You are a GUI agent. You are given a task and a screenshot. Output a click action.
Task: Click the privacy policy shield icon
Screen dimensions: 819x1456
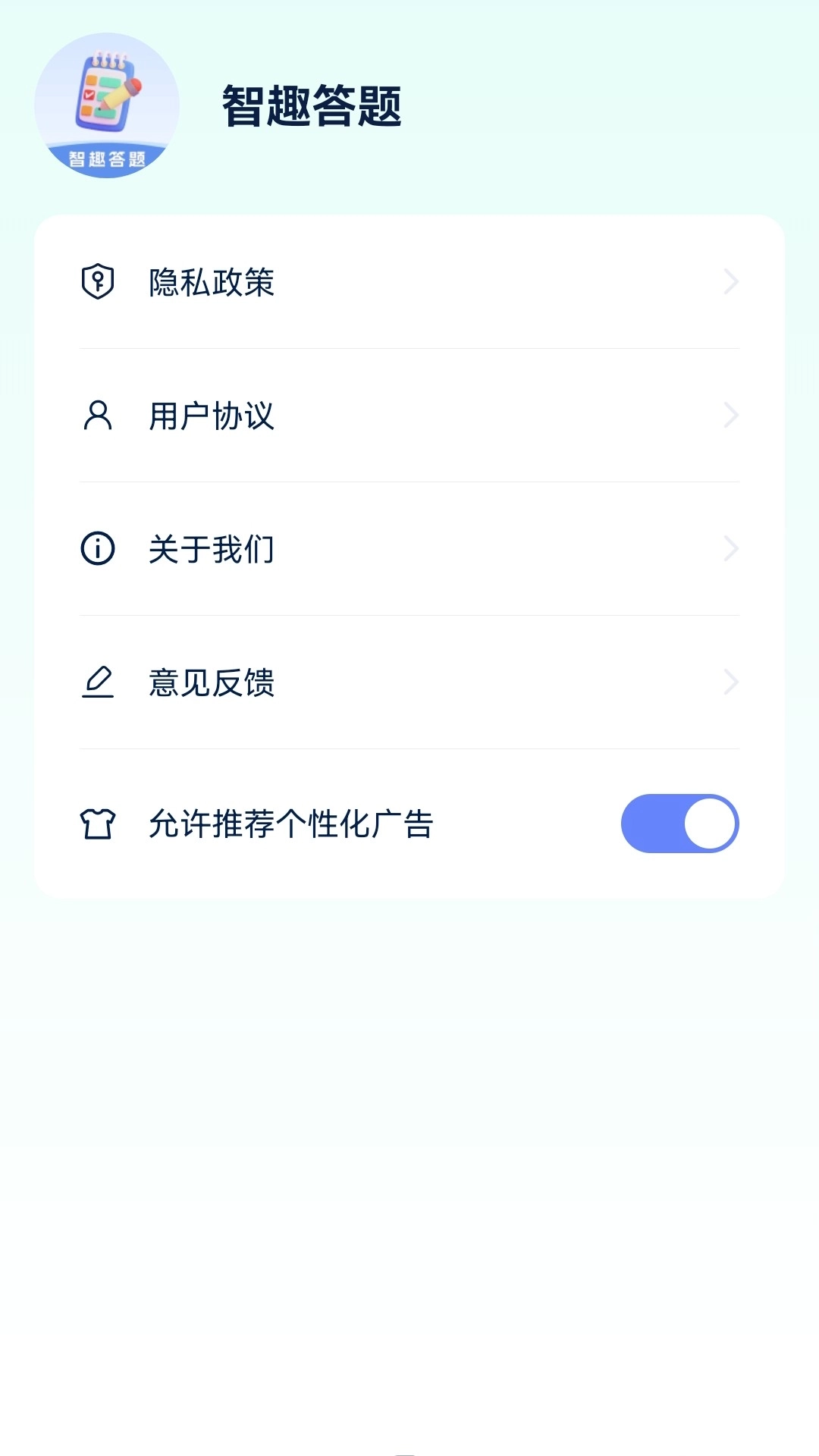click(98, 282)
